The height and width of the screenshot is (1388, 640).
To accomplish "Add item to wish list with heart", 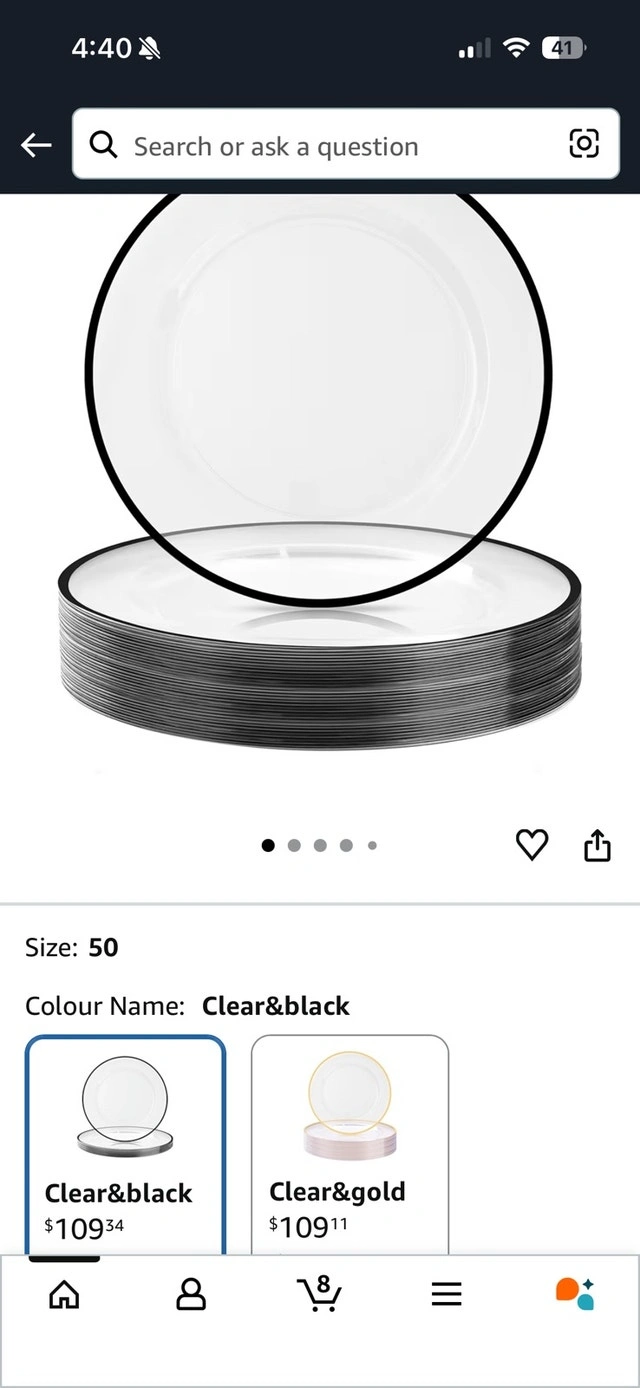I will [x=532, y=846].
